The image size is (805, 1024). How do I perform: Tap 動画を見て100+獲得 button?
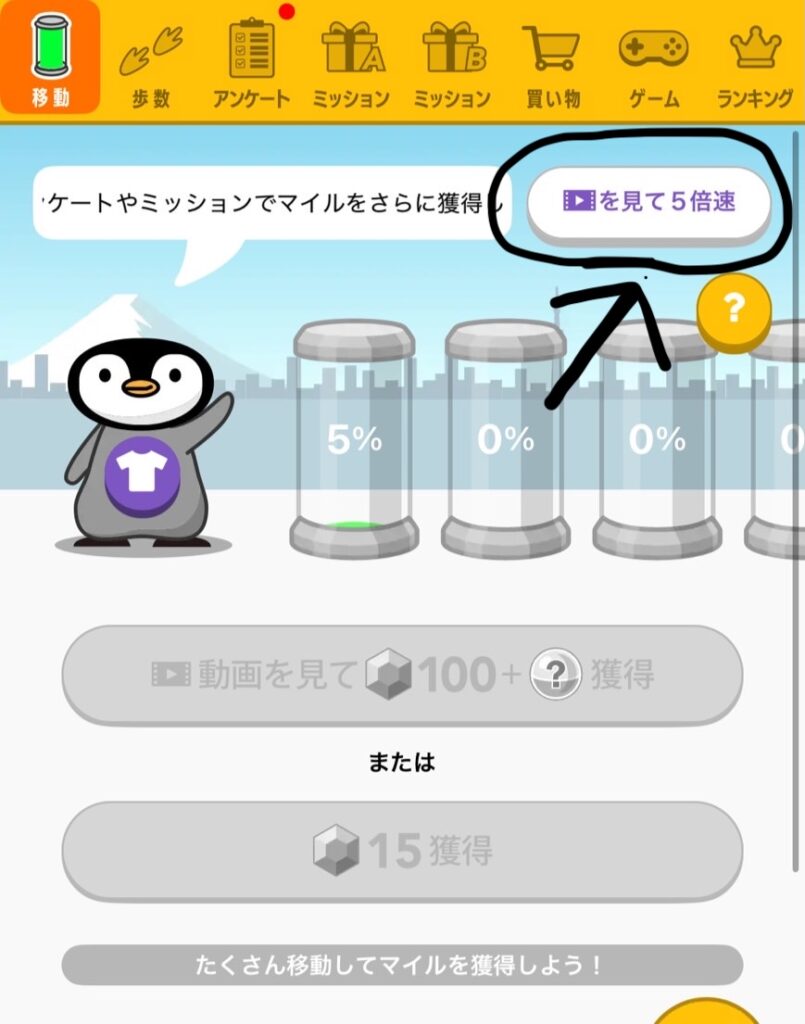coord(402,676)
